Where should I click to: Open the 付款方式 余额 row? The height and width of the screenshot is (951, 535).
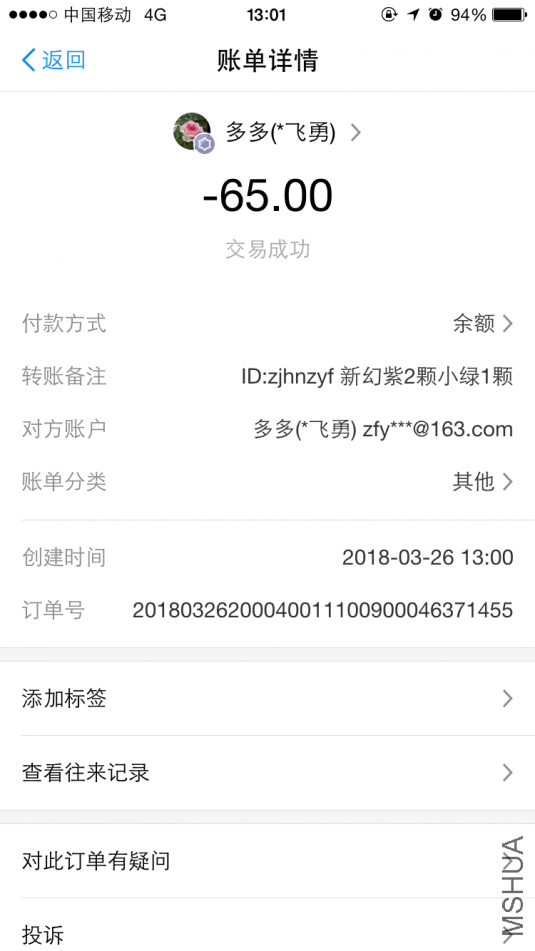[268, 323]
